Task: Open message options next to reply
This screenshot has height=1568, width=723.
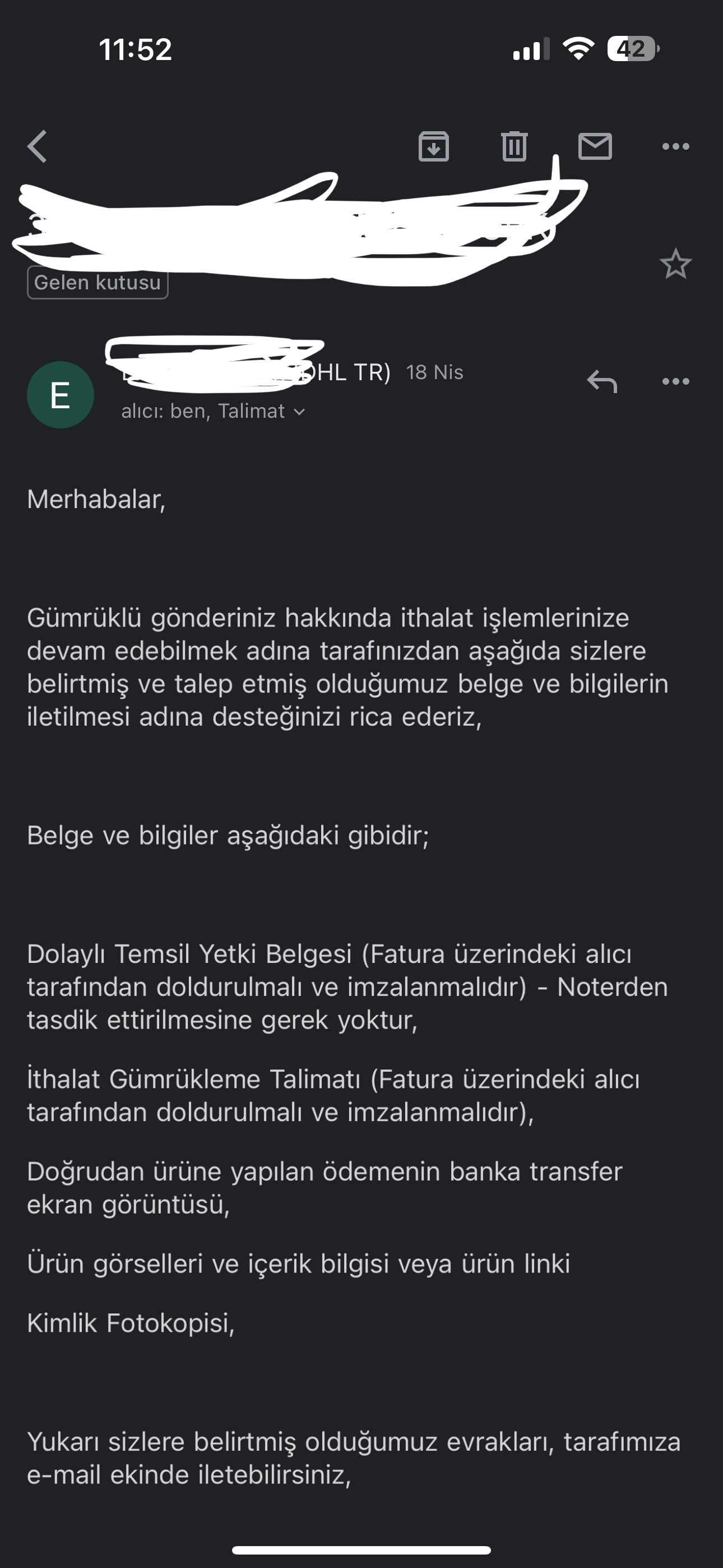Action: pos(675,382)
